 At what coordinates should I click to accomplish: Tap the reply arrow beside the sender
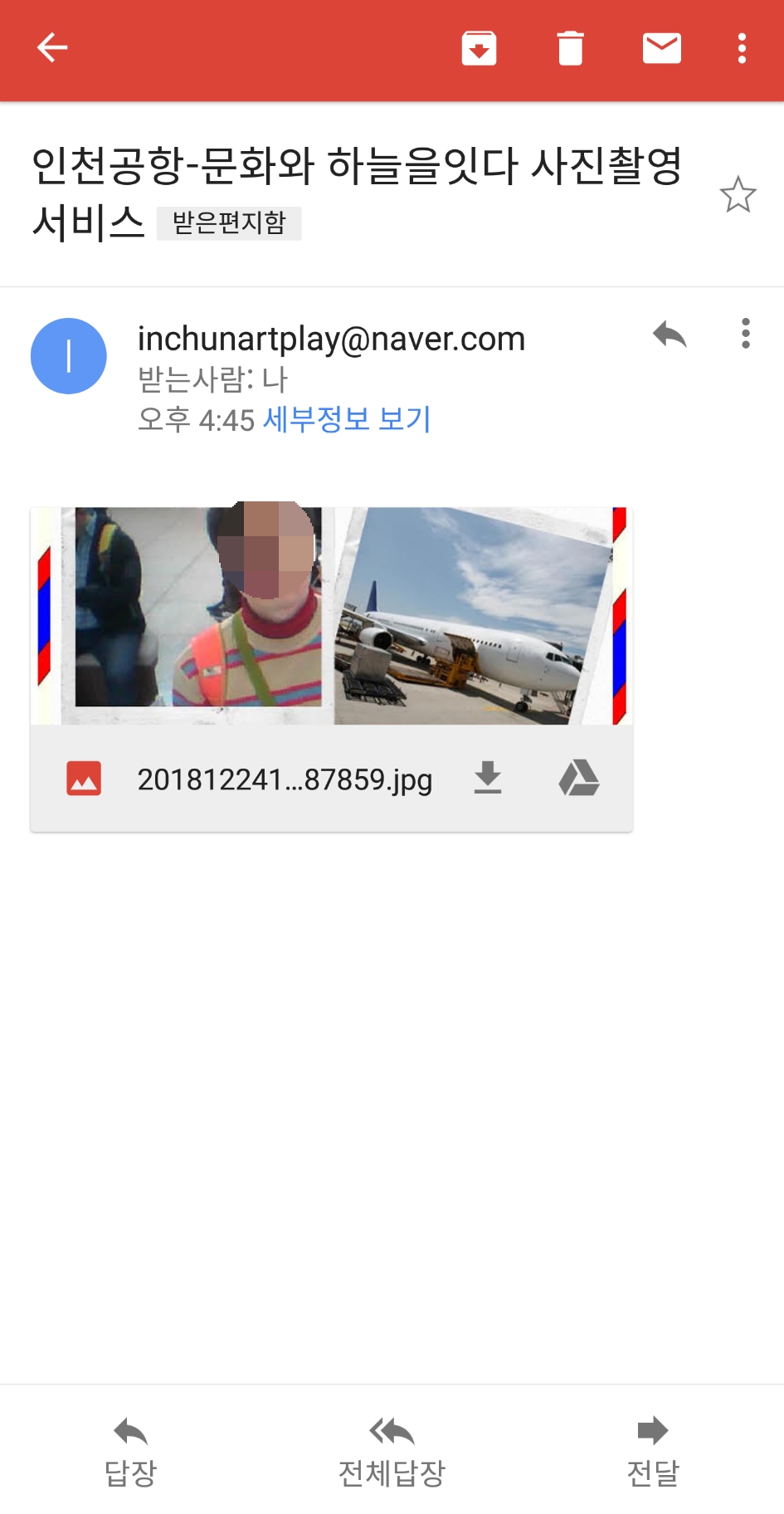[670, 335]
